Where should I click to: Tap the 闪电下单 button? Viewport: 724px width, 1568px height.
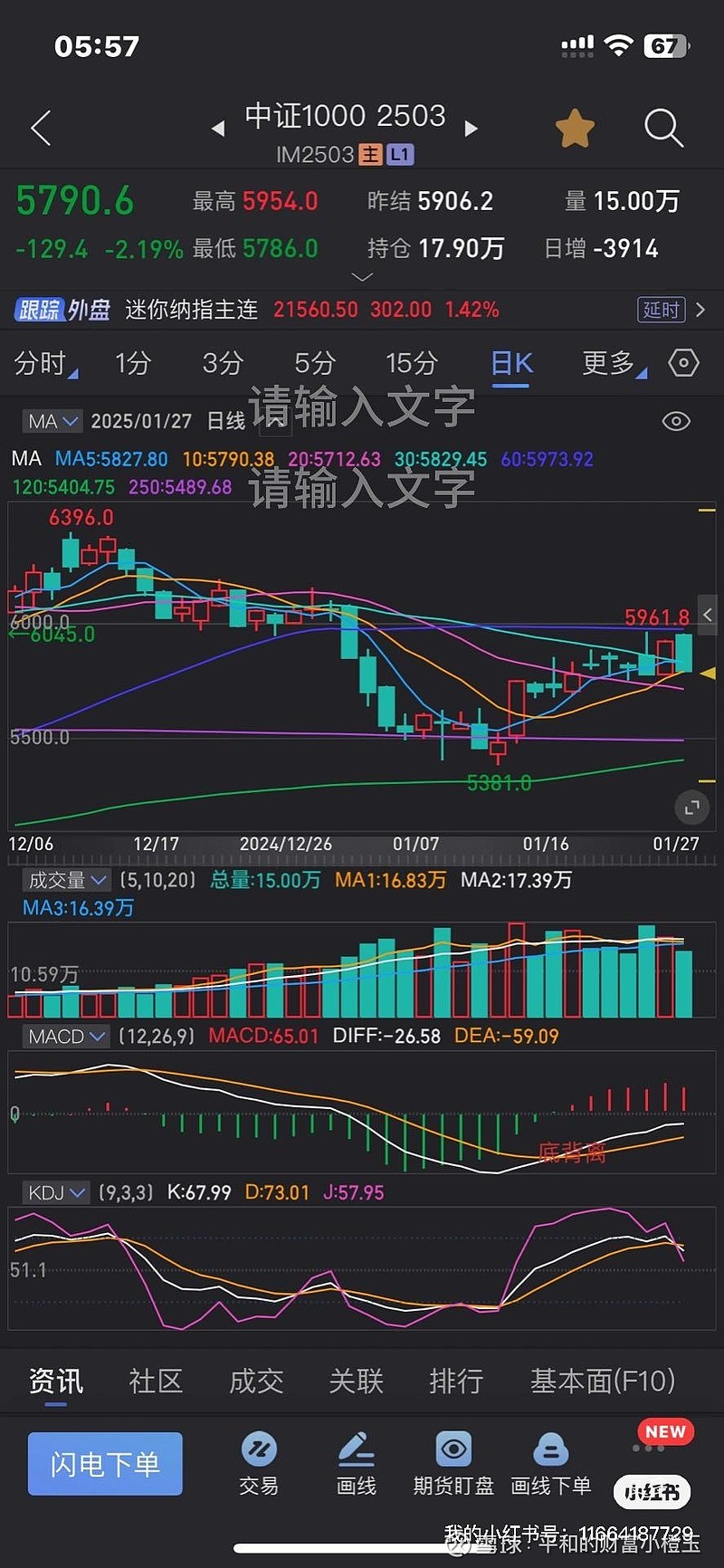click(x=105, y=1464)
